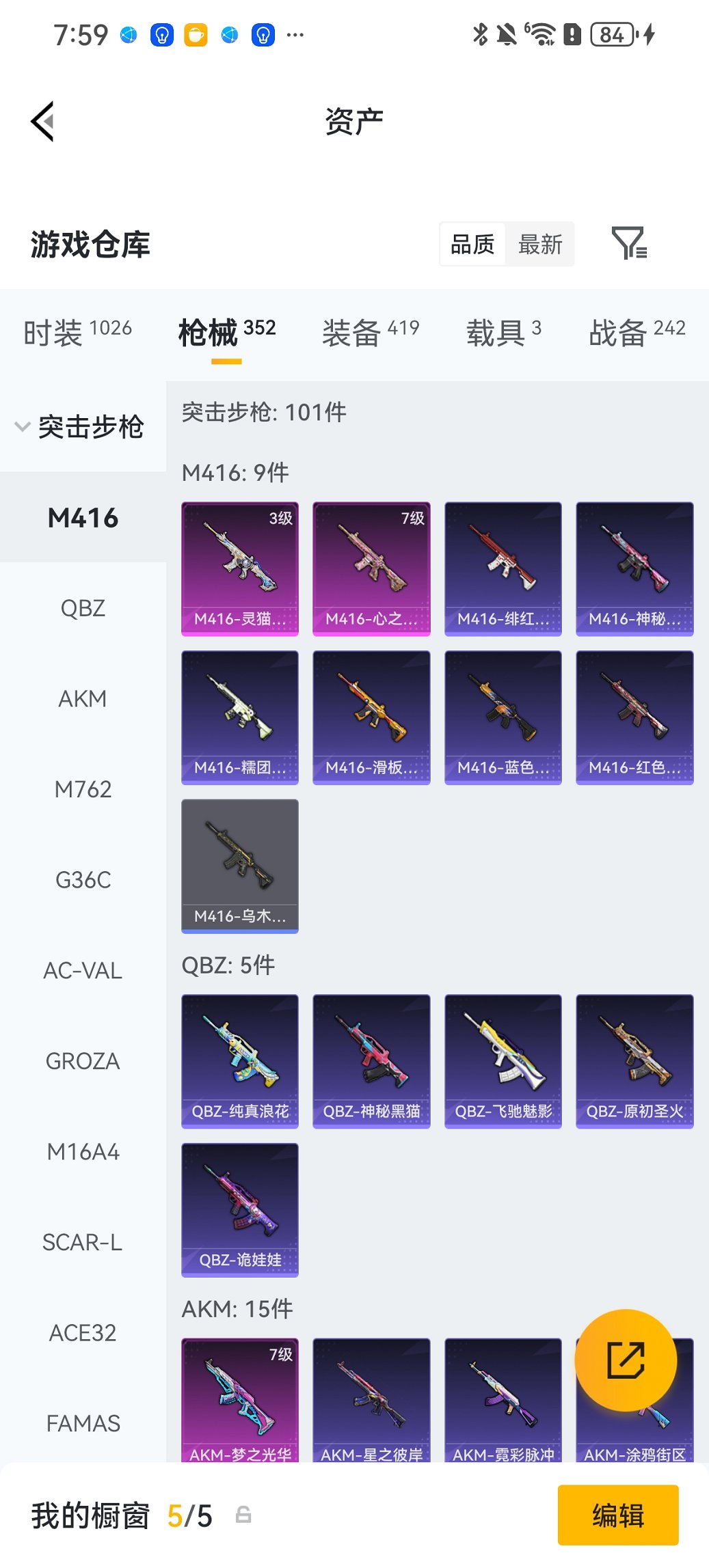The width and height of the screenshot is (709, 1568).
Task: Open the QBZ-诡娃娃 skin card
Action: [x=240, y=1209]
